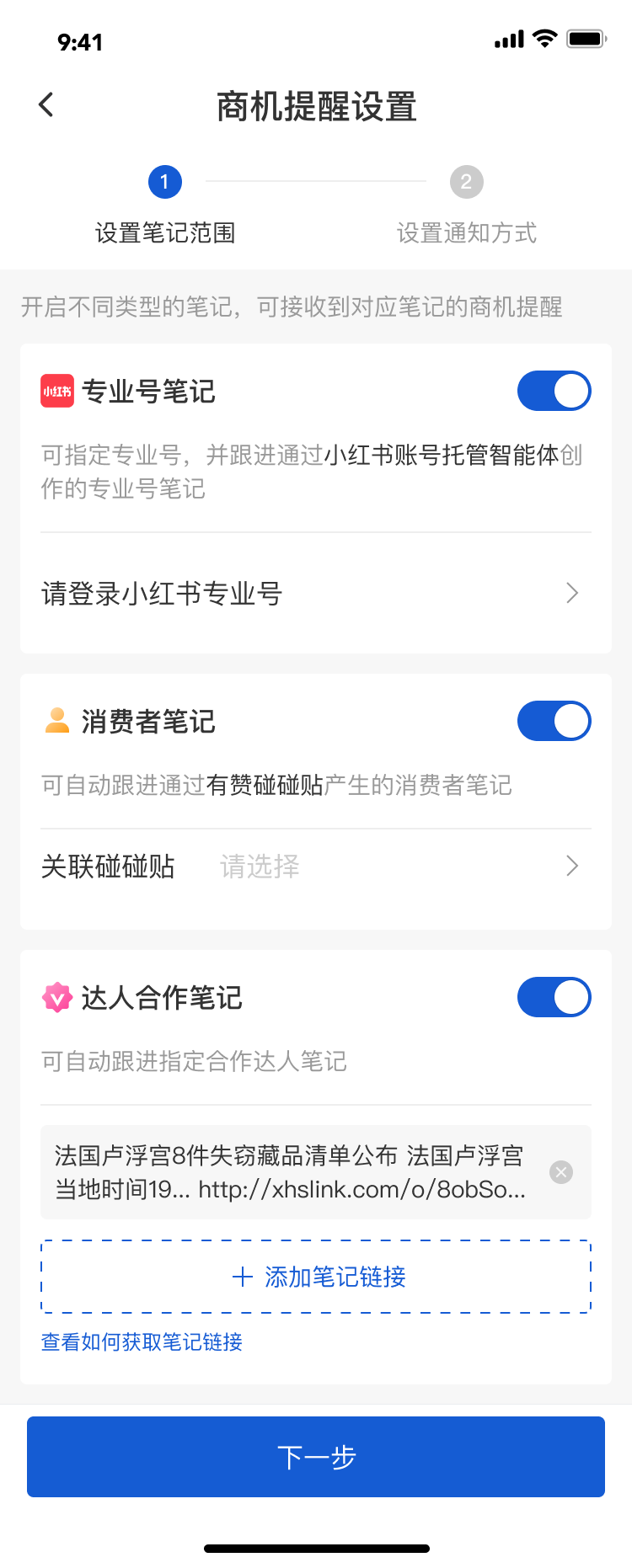Turn off 达人合作笔记 switch

coord(554,998)
